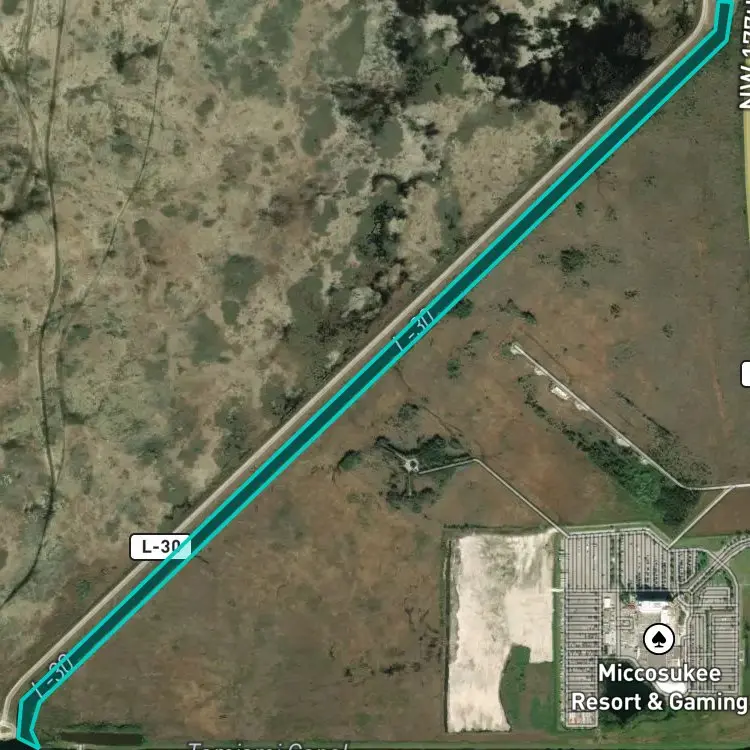Viewport: 750px width, 750px height.
Task: Select the L-30 trail label badge
Action: [x=160, y=547]
